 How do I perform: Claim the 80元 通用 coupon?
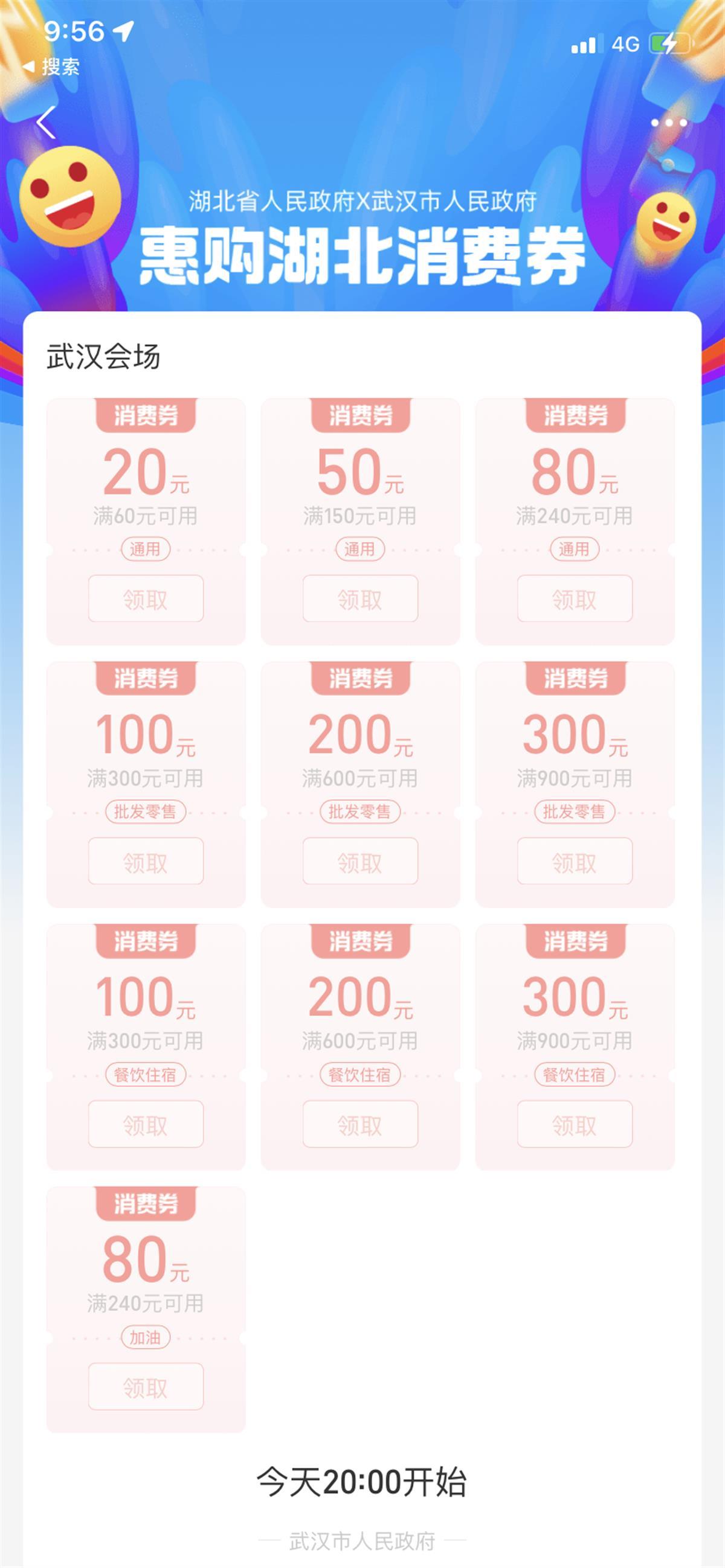coord(575,599)
